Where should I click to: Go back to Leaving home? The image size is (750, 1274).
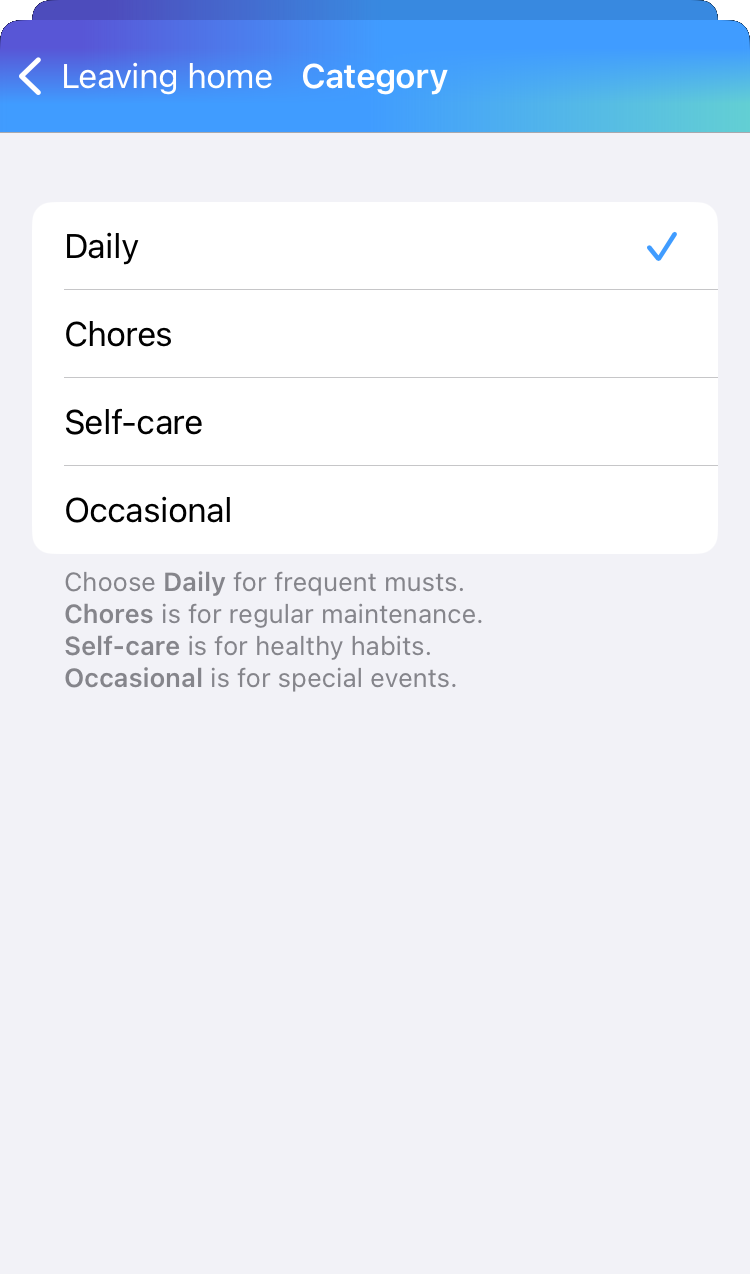click(x=145, y=77)
